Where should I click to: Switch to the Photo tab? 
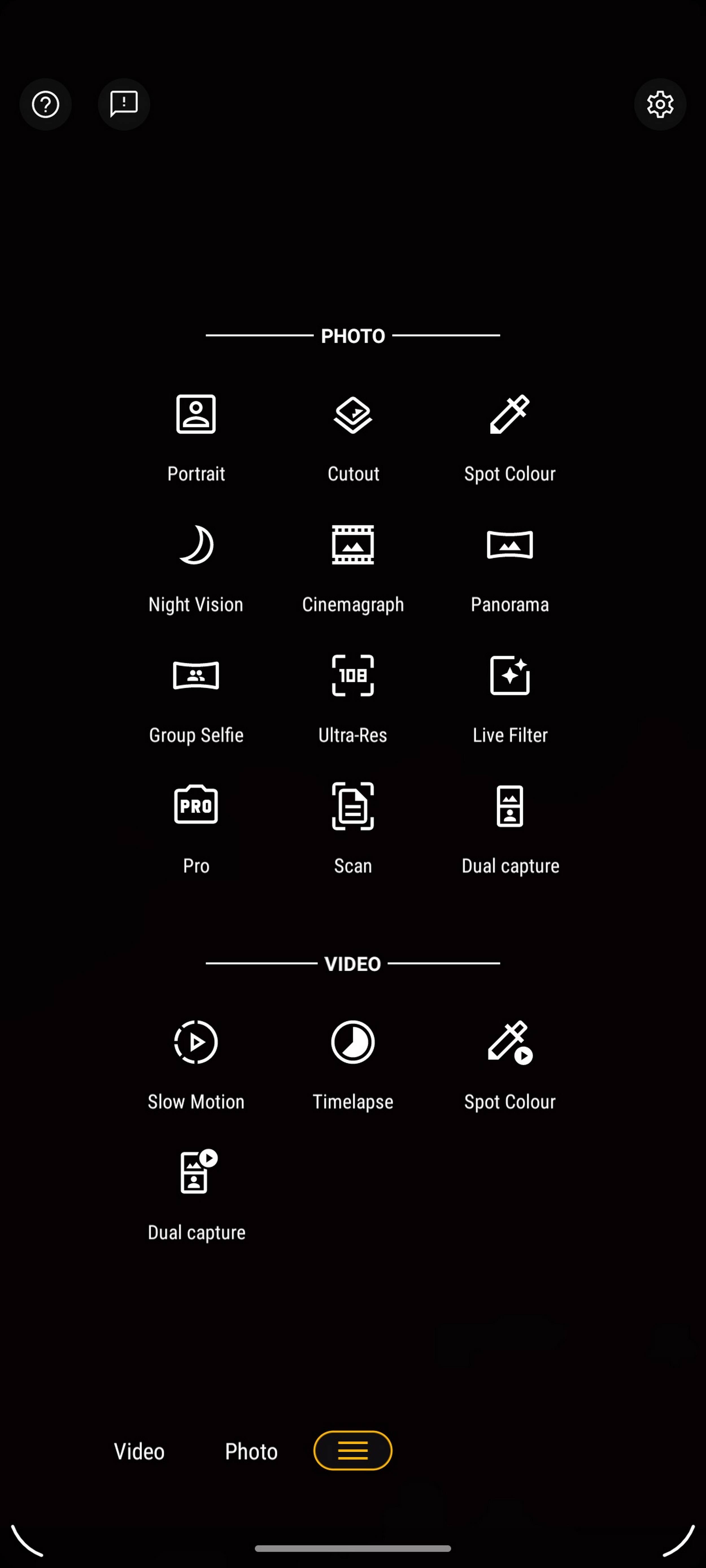pyautogui.click(x=251, y=1451)
